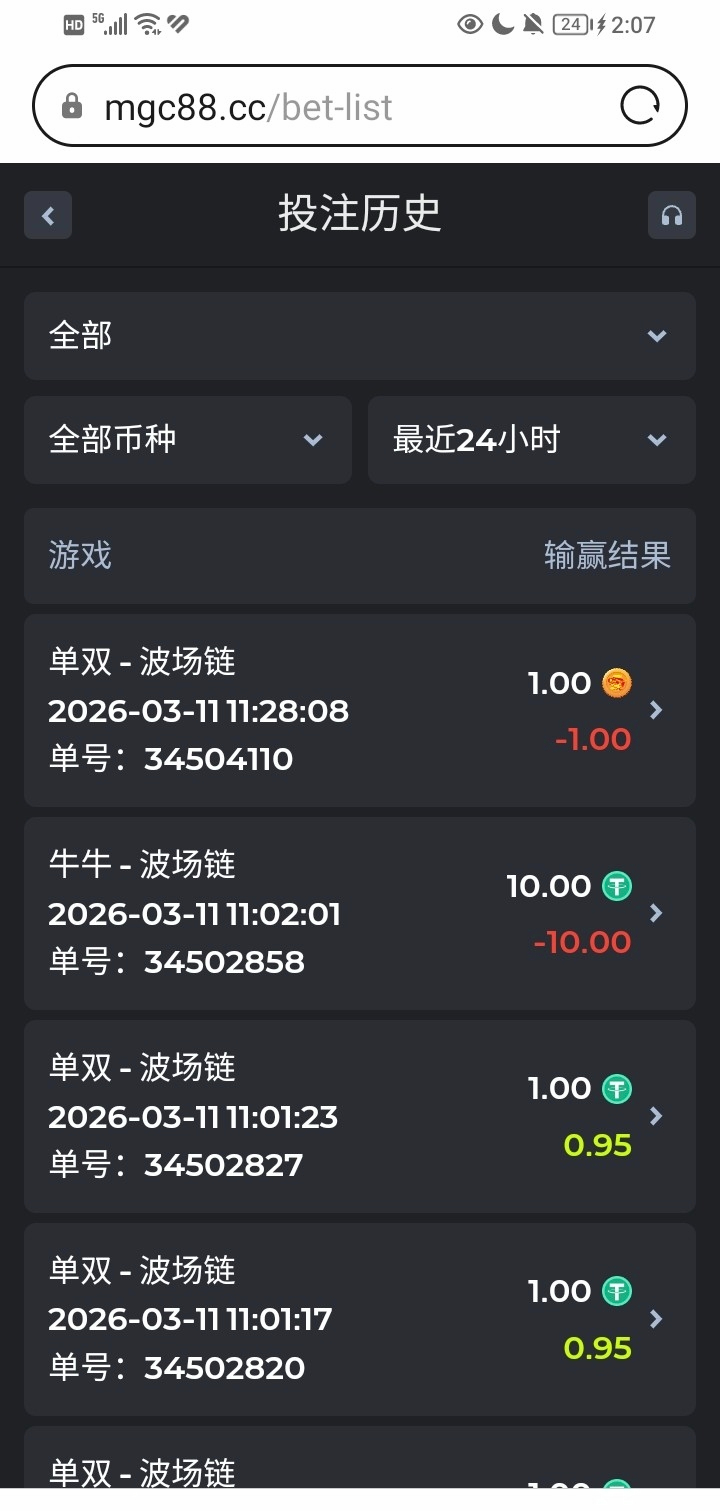Open the 全部币种 currency dropdown

pos(188,440)
